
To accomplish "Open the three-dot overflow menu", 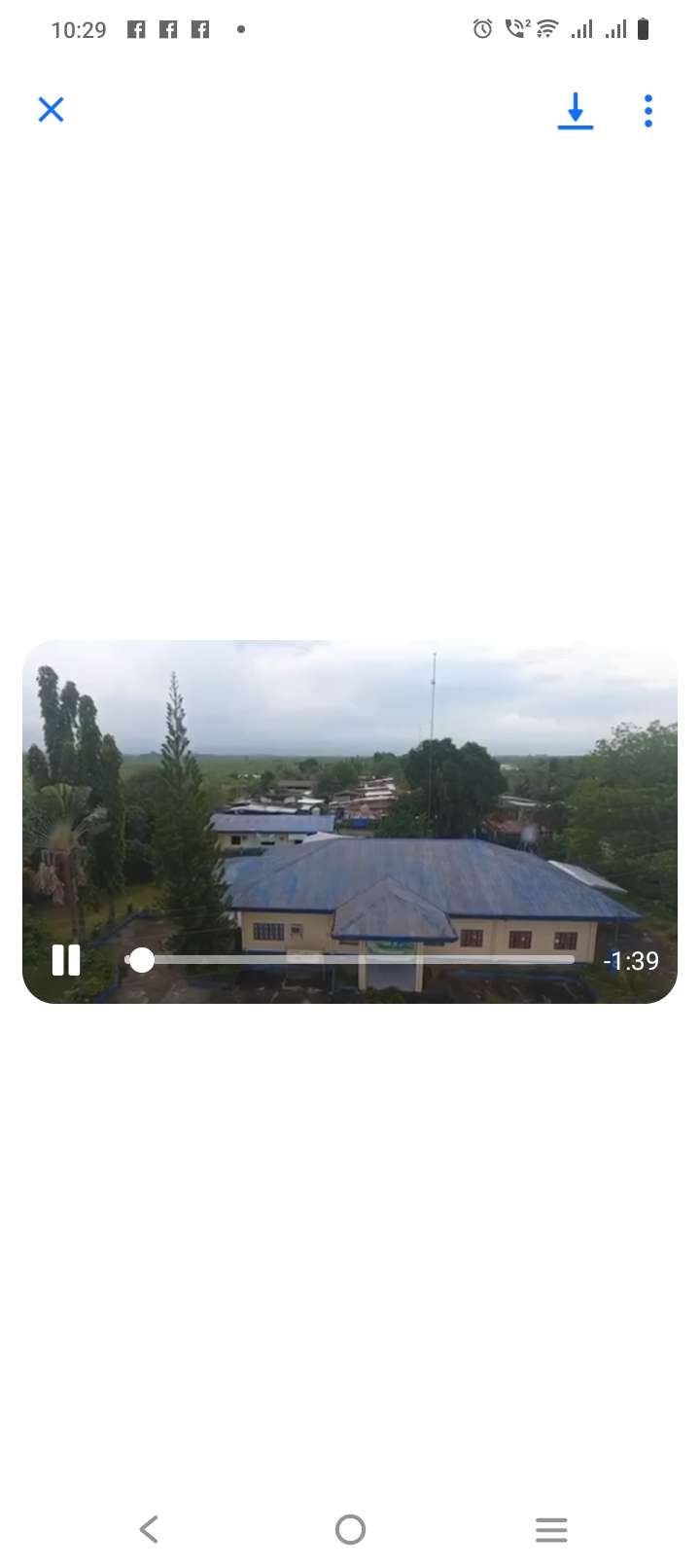I will point(648,111).
